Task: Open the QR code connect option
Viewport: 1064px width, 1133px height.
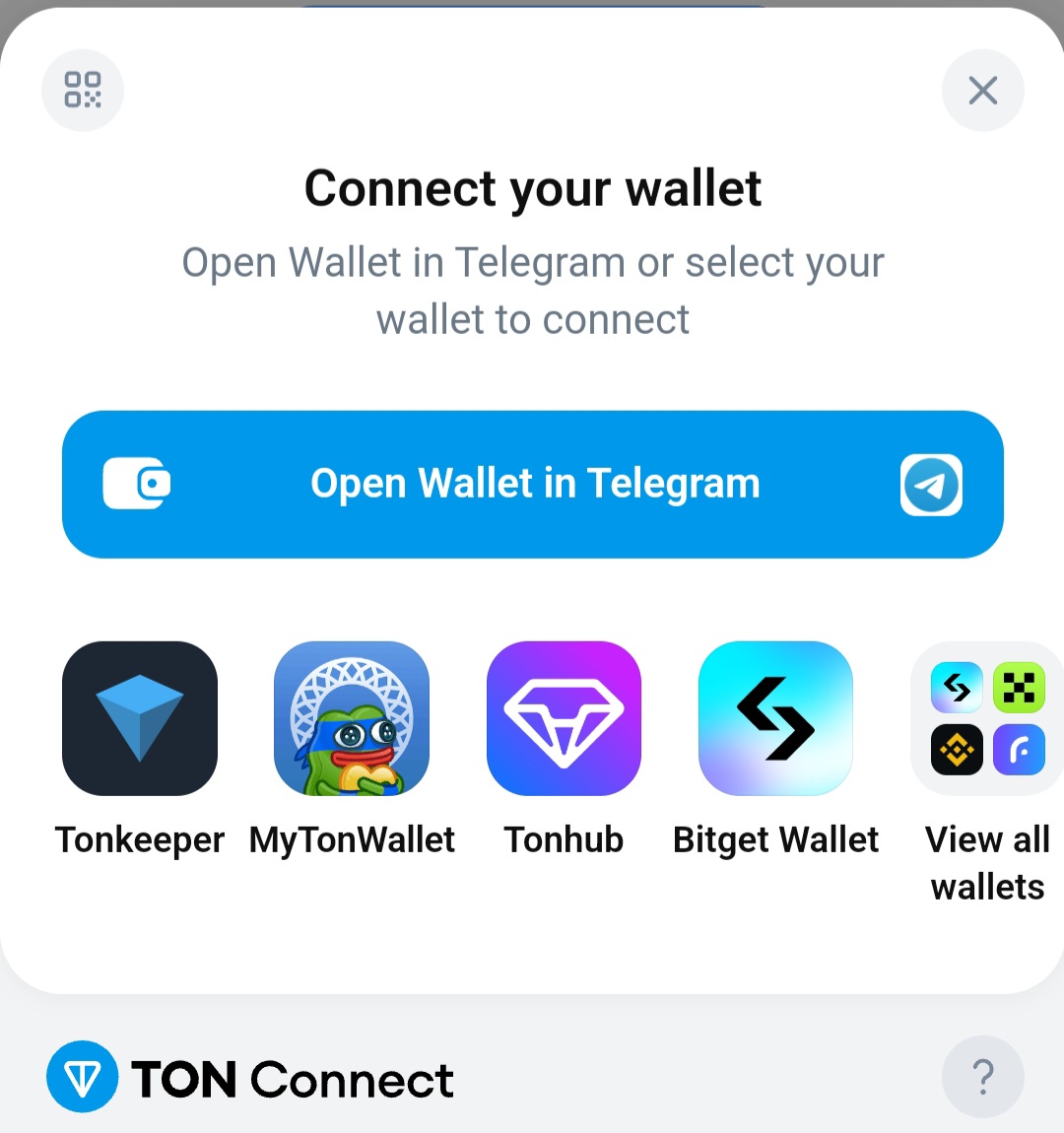Action: pos(83,90)
